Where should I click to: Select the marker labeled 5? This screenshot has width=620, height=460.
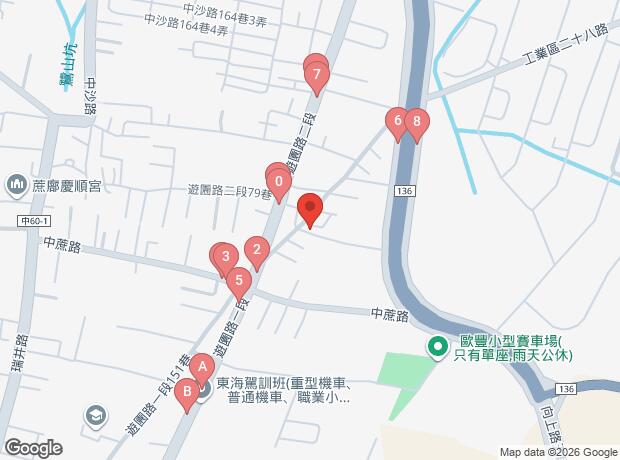[x=238, y=281]
